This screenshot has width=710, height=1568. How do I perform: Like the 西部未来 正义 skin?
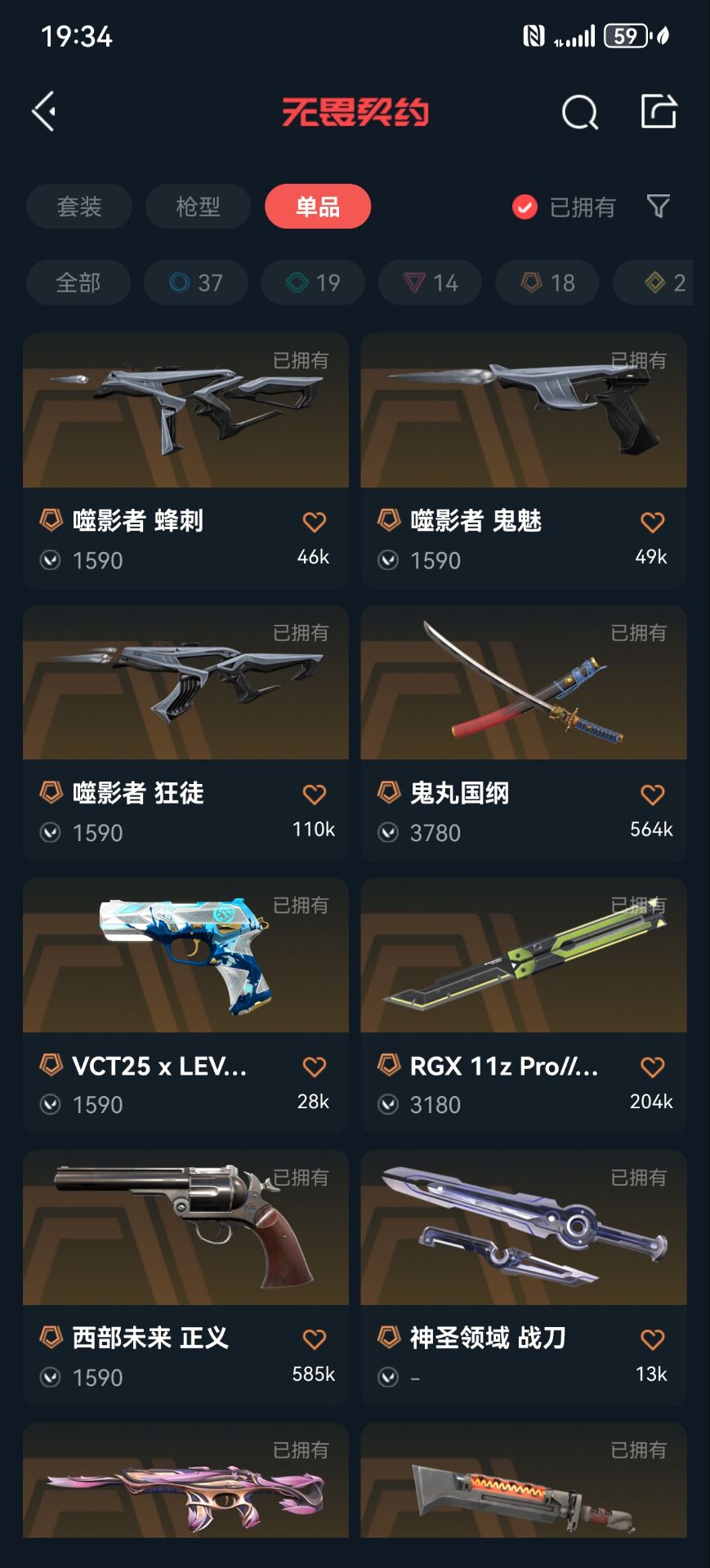click(314, 1339)
